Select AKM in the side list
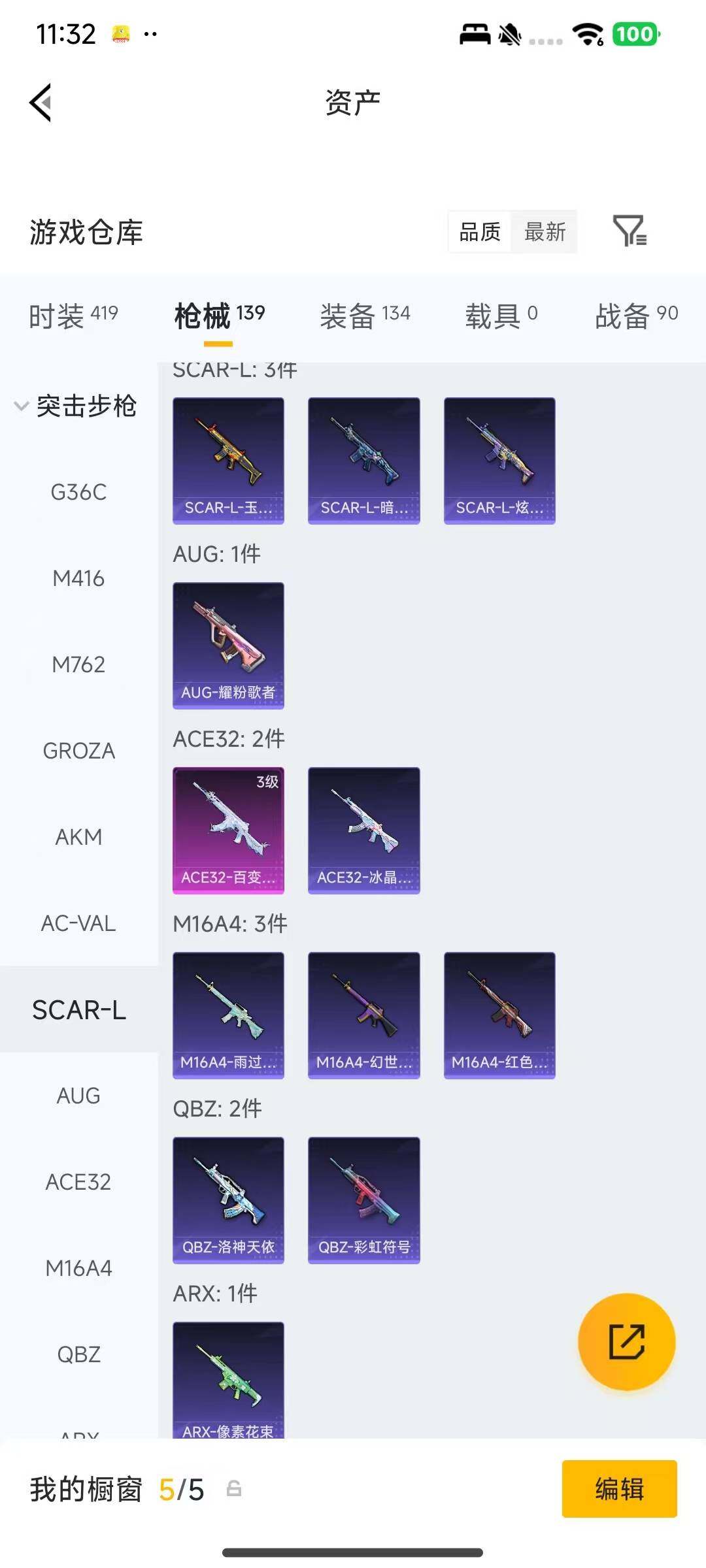 tap(78, 837)
